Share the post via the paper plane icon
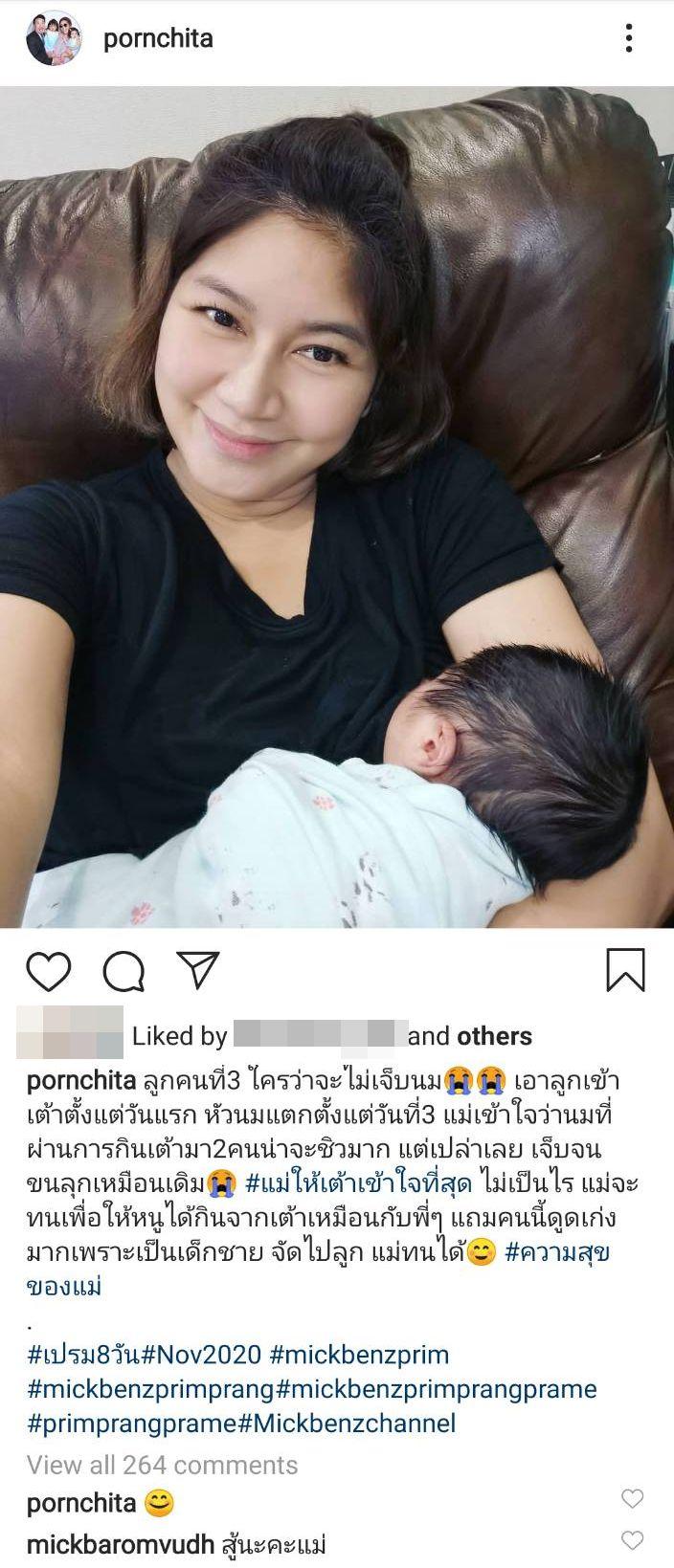The width and height of the screenshot is (674, 1568). [200, 970]
